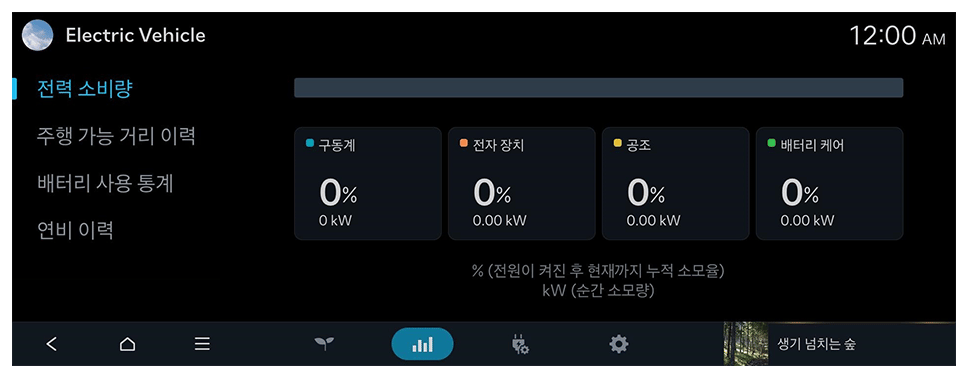
Task: Switch to the eco leaf tab
Action: (x=325, y=344)
